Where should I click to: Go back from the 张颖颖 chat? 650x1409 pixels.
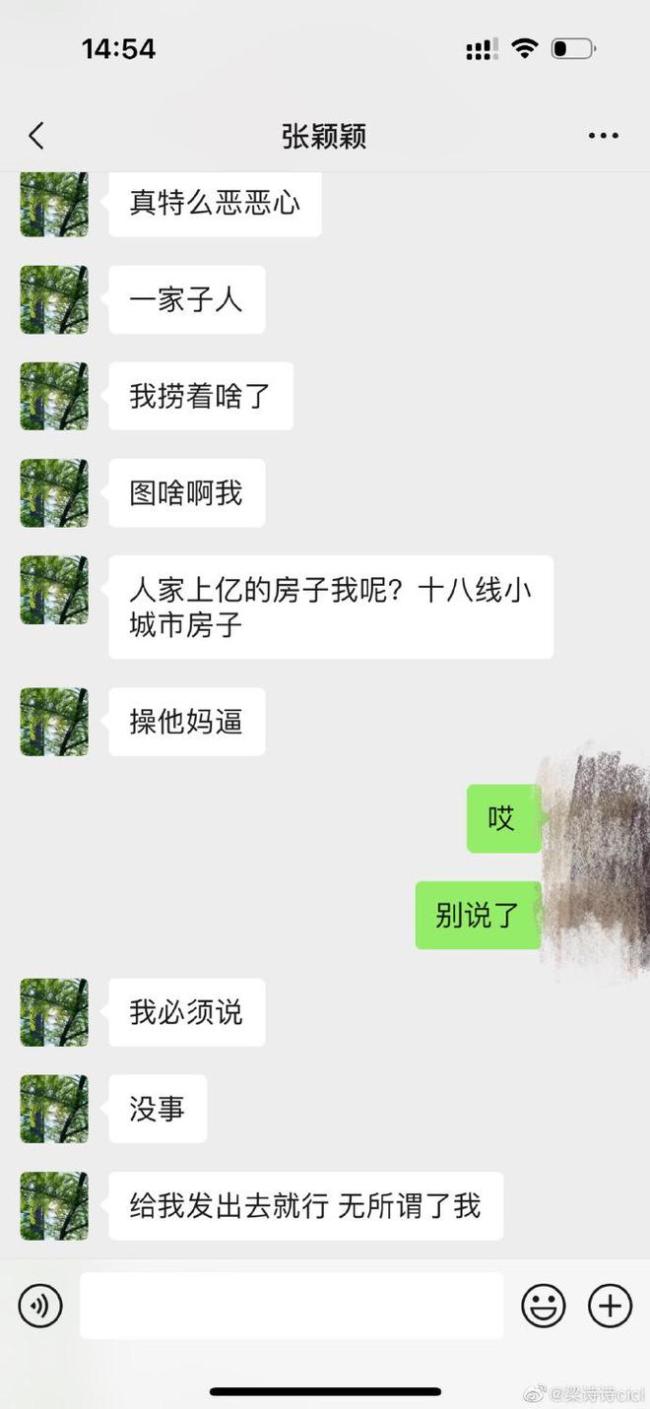(37, 136)
